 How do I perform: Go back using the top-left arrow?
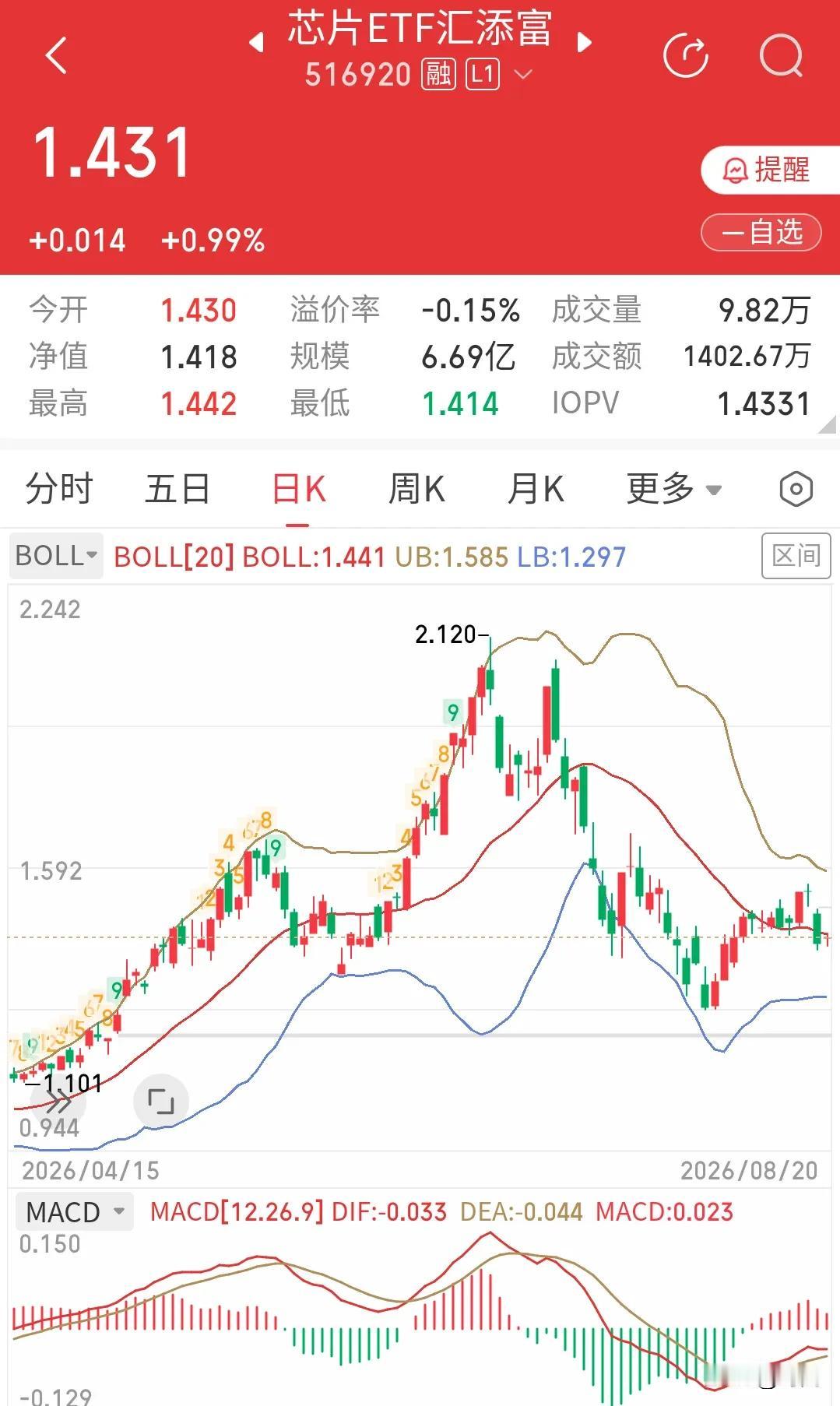[x=56, y=55]
